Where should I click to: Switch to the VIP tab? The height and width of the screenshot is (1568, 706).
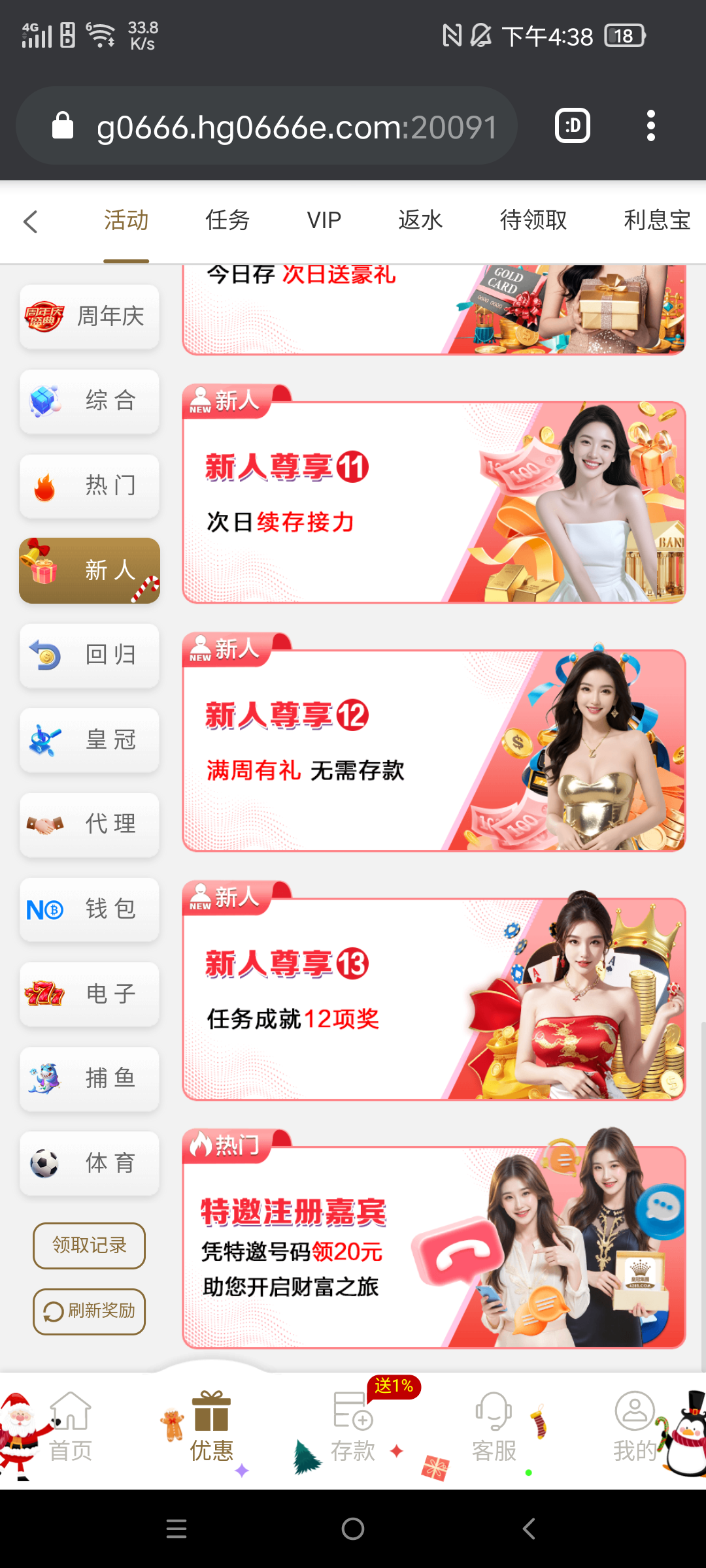[x=324, y=221]
